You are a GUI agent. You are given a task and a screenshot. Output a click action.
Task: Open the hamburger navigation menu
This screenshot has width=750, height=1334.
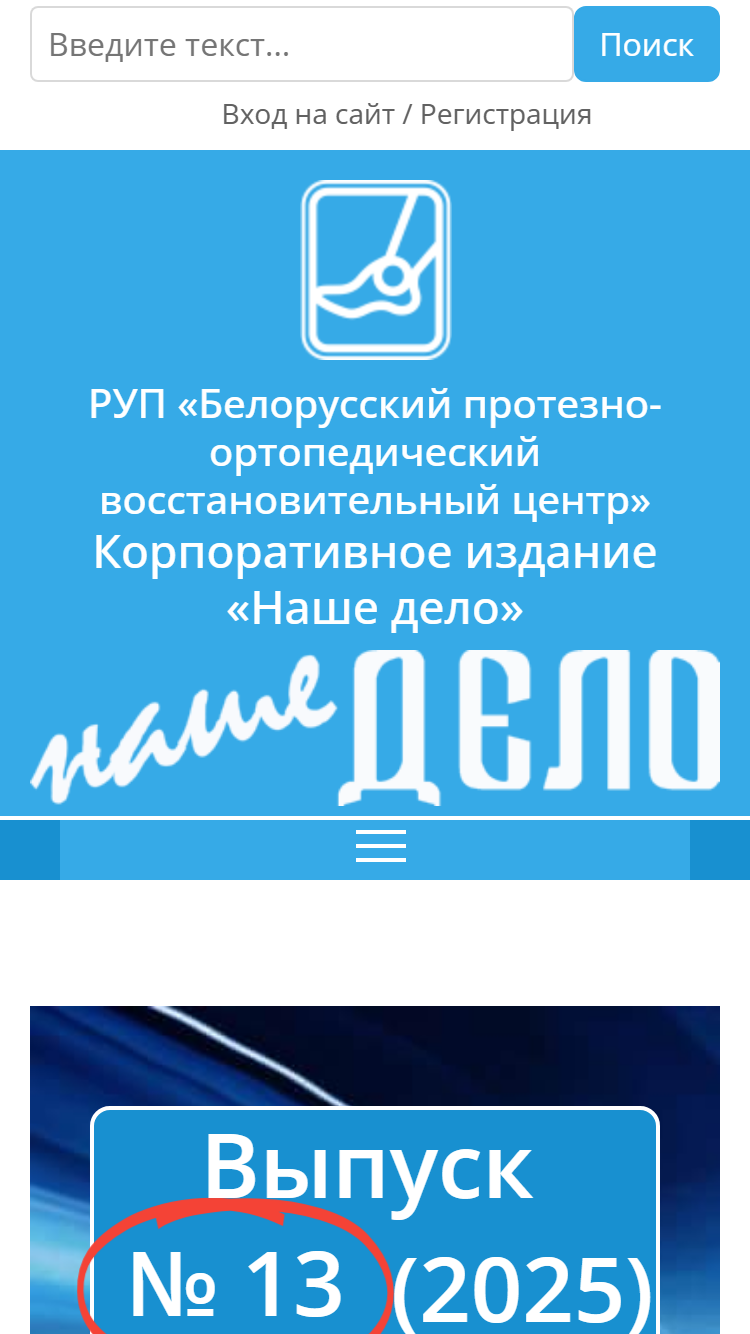point(381,846)
